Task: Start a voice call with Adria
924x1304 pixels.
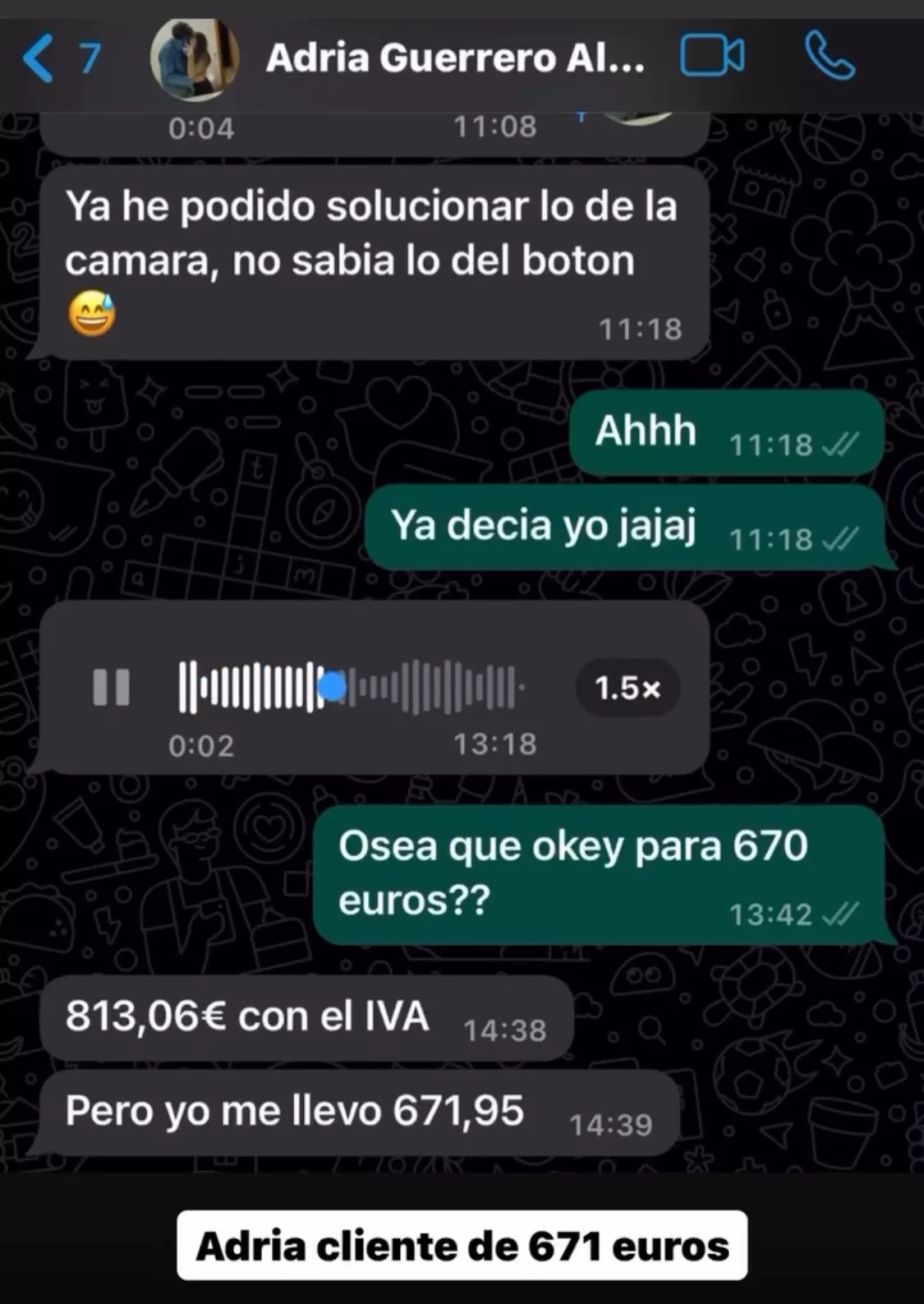Action: click(830, 56)
